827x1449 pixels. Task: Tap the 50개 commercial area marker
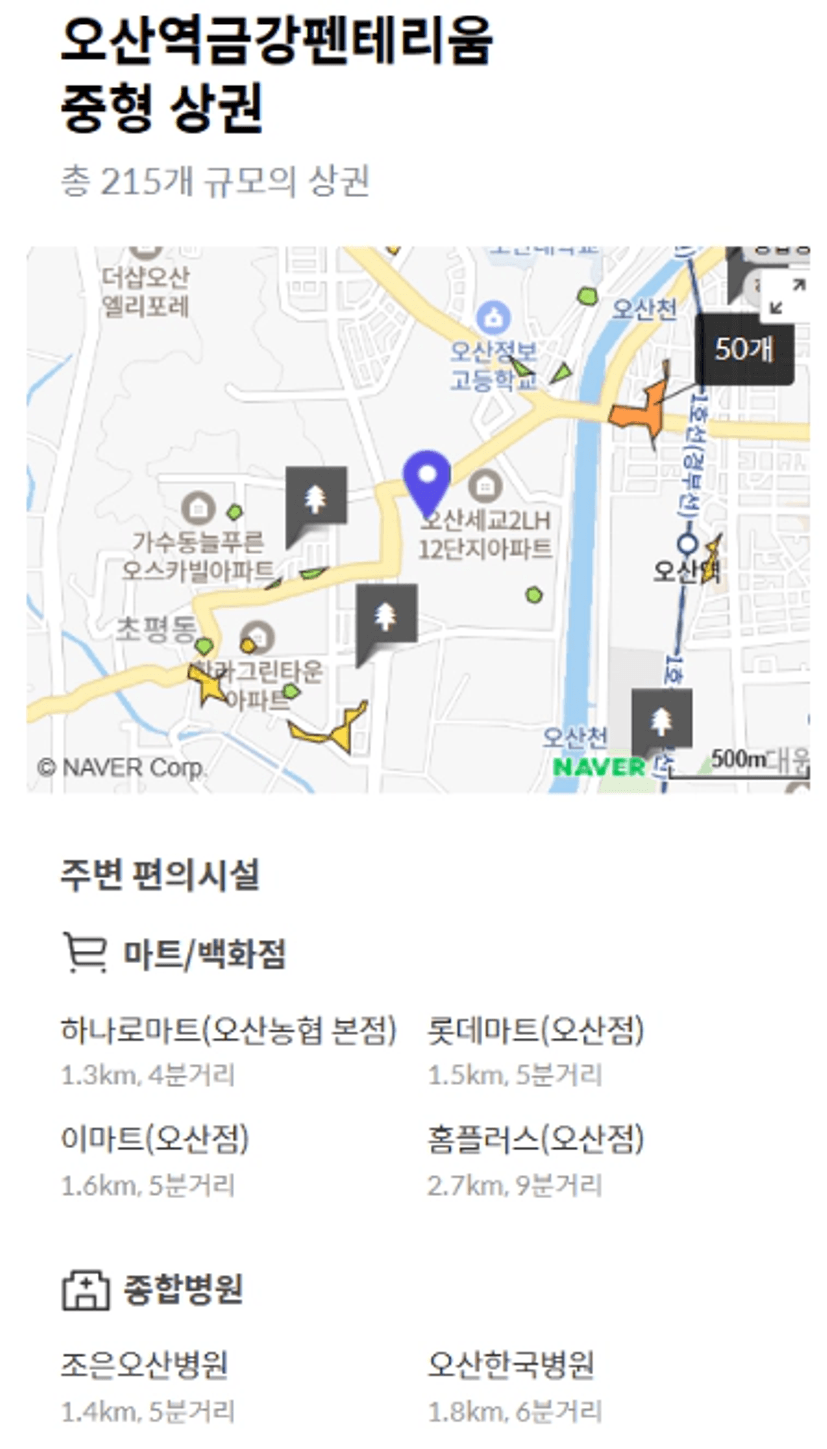pyautogui.click(x=745, y=349)
